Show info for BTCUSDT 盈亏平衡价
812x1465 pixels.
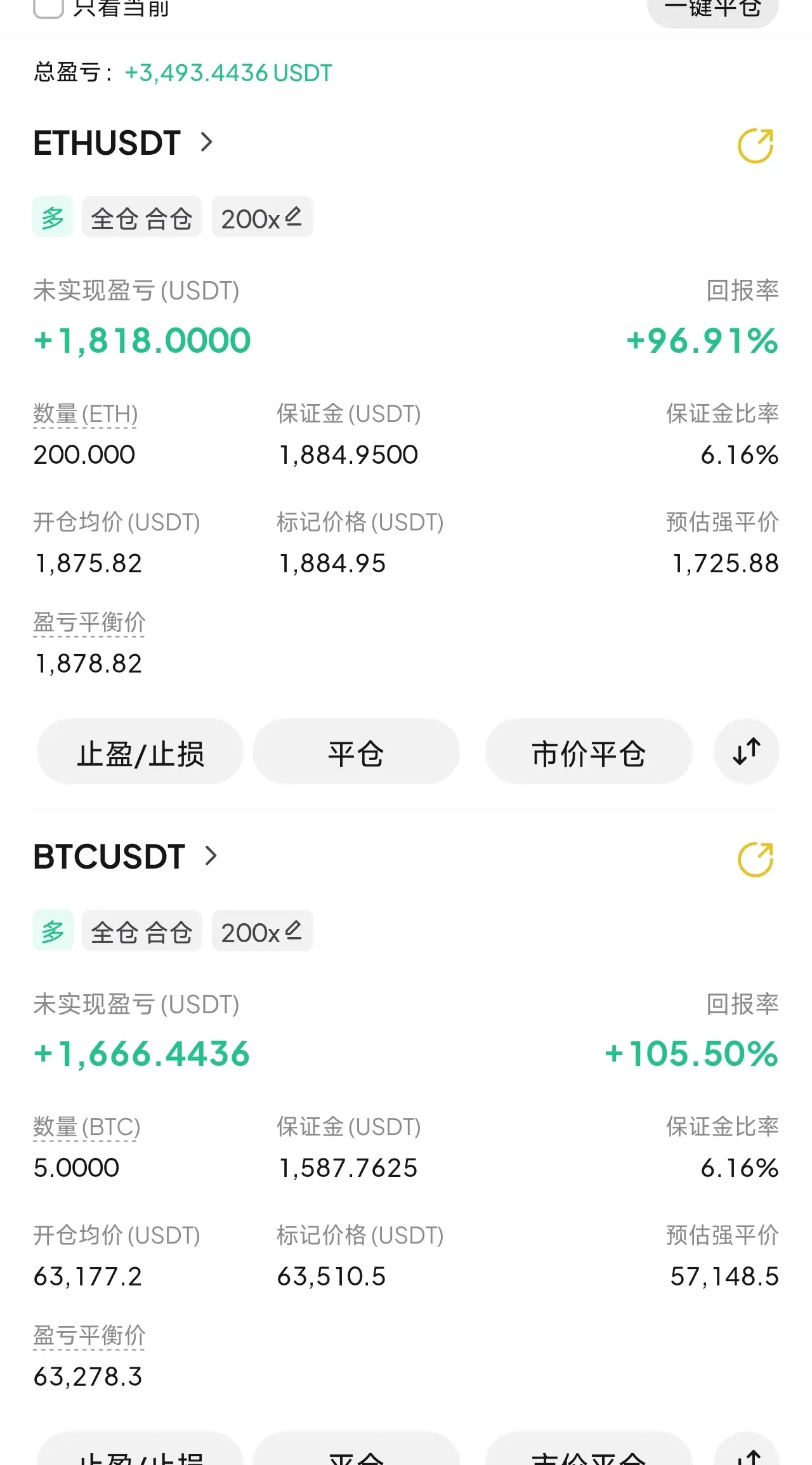click(89, 1336)
